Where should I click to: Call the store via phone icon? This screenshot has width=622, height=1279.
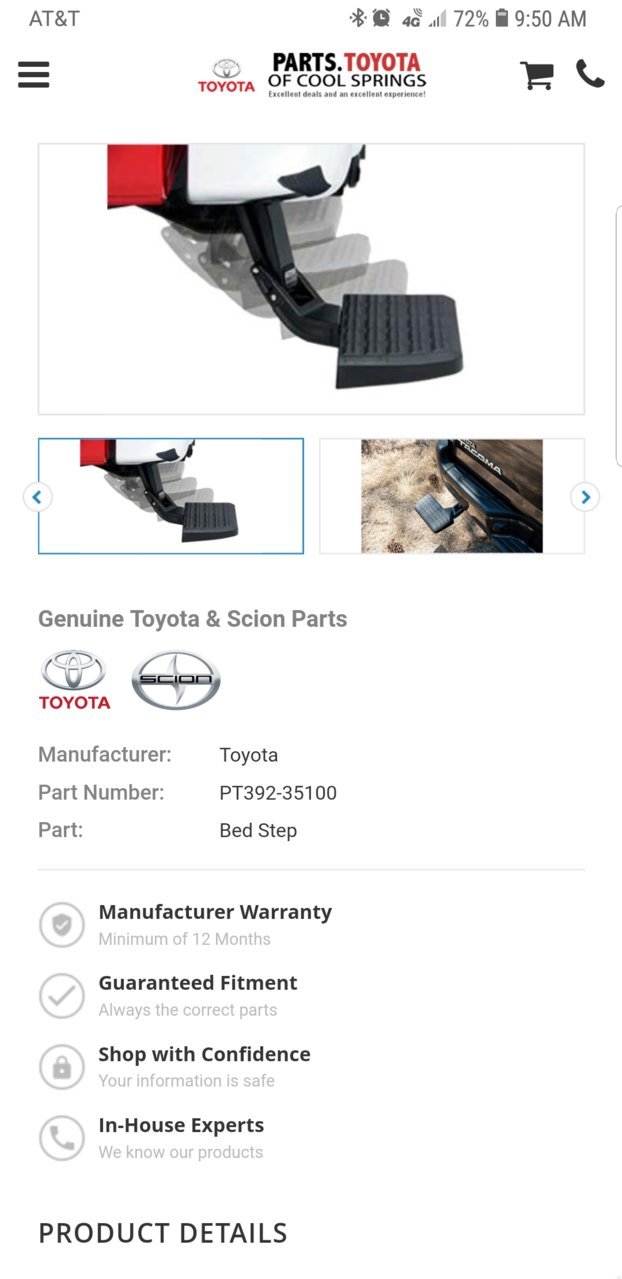click(590, 74)
